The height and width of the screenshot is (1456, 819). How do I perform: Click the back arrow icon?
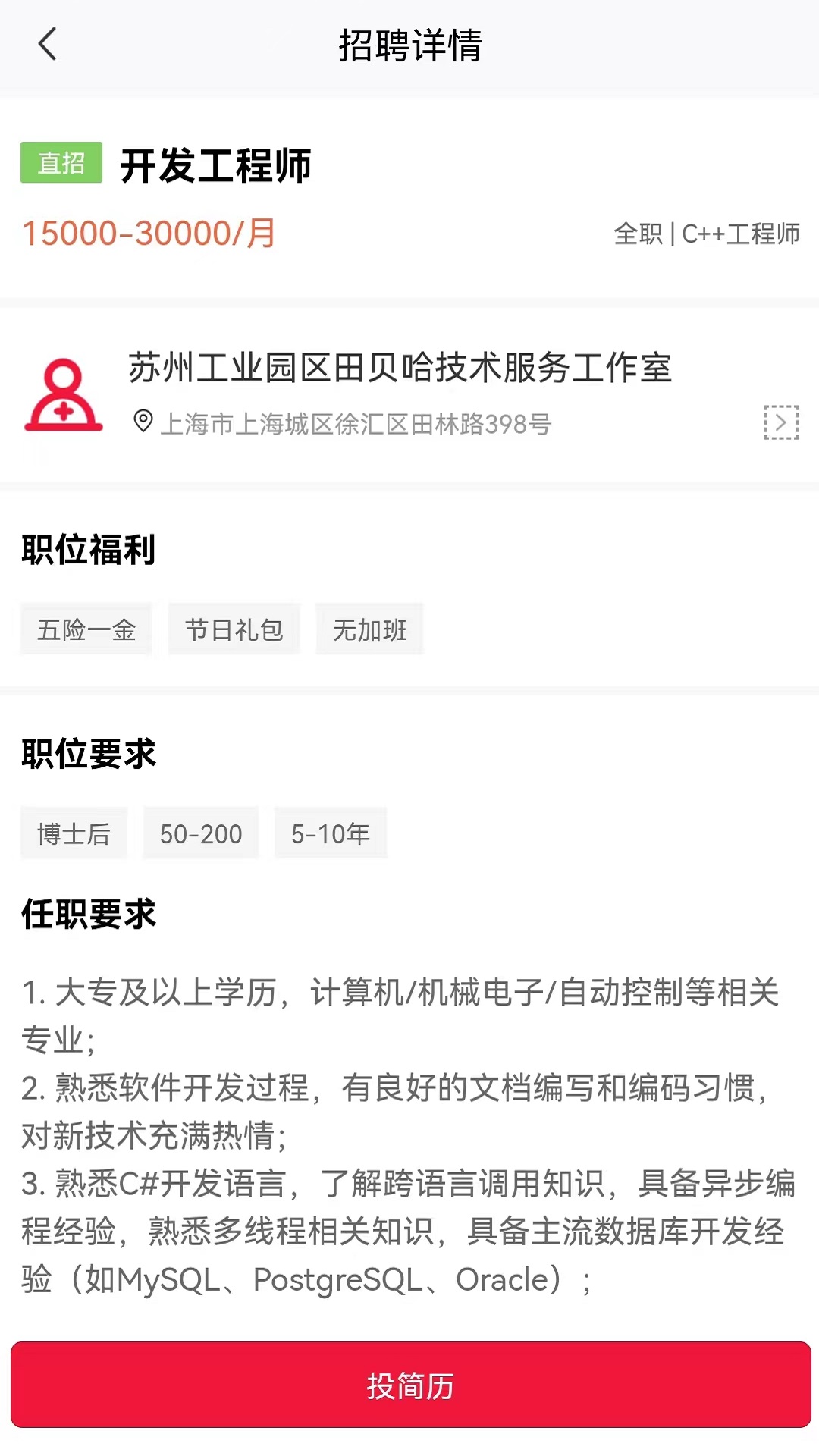click(x=48, y=45)
